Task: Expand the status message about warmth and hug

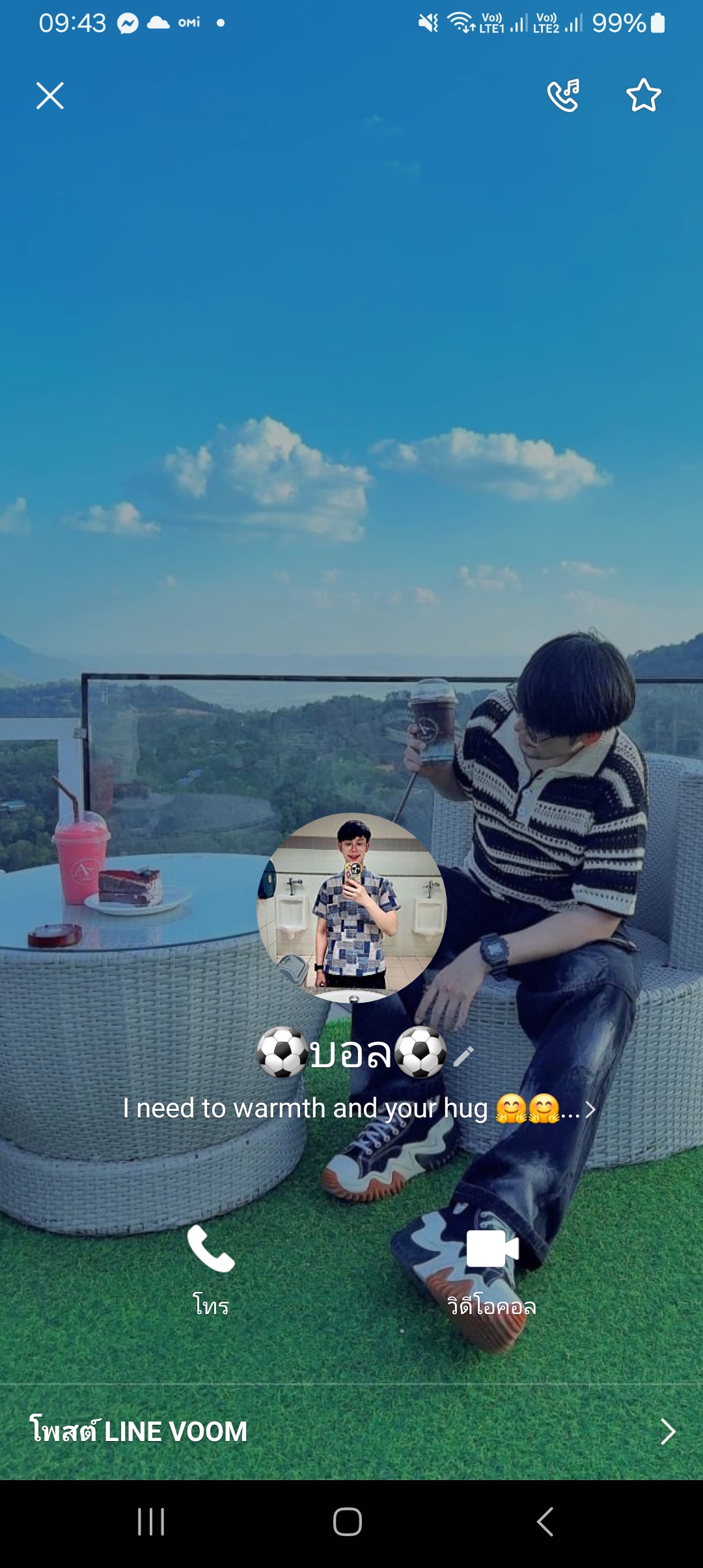Action: 359,1108
